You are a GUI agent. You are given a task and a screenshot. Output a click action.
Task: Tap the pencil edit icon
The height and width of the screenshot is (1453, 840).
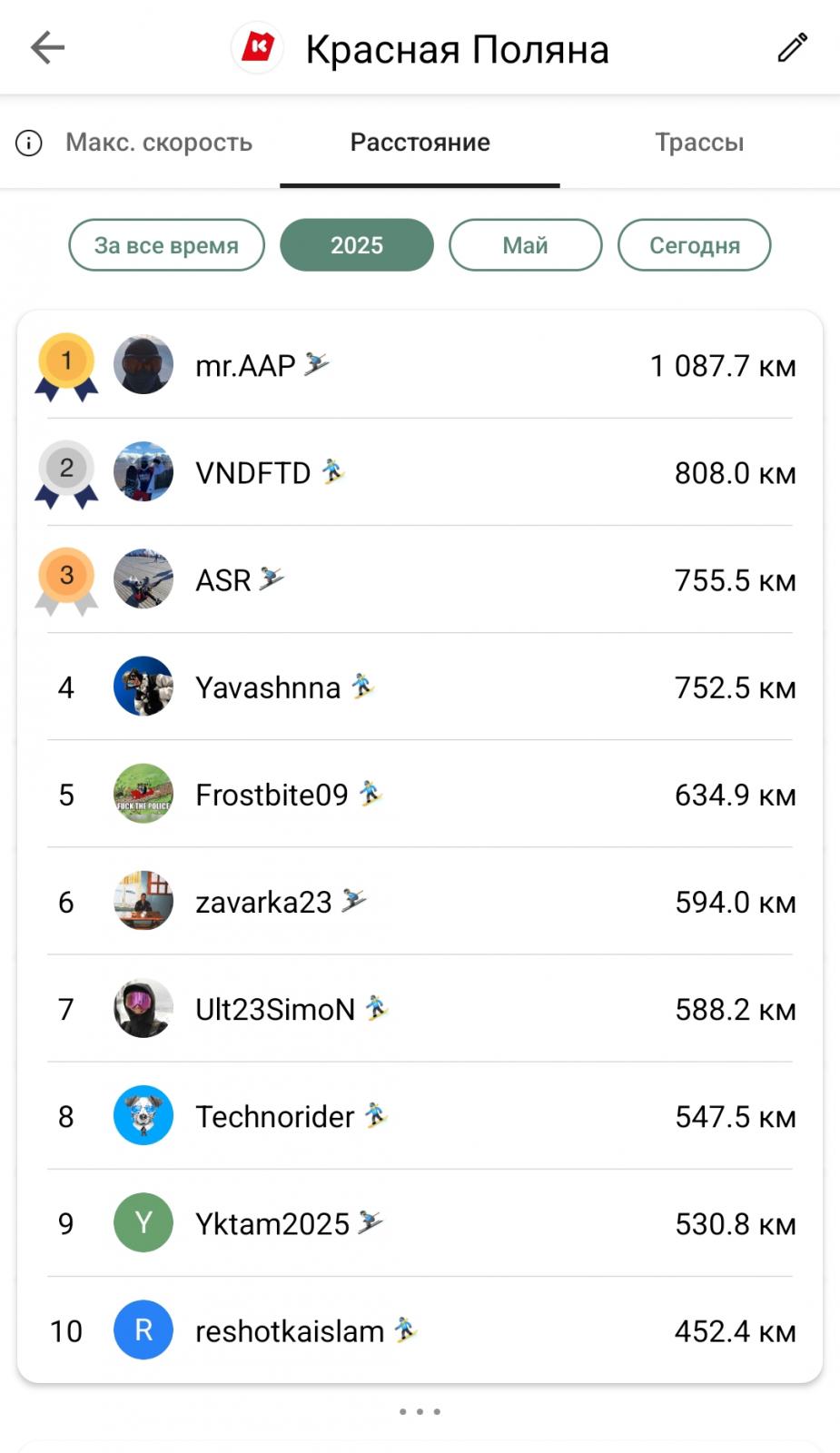pyautogui.click(x=792, y=47)
